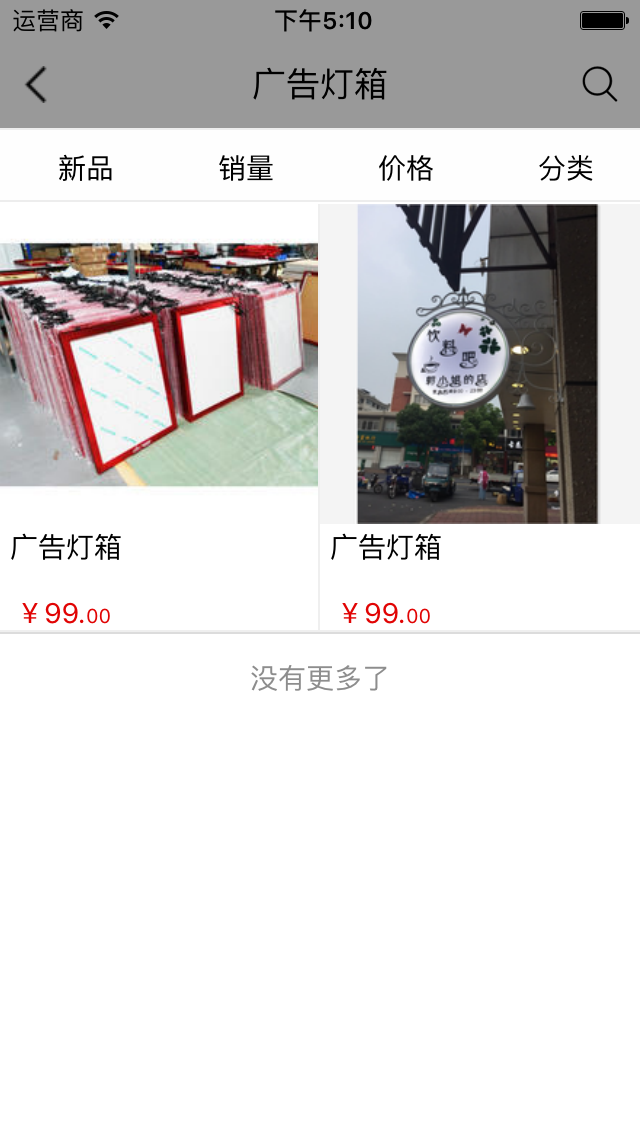View the round hanging sign product
This screenshot has height=1136, width=640.
tap(478, 365)
